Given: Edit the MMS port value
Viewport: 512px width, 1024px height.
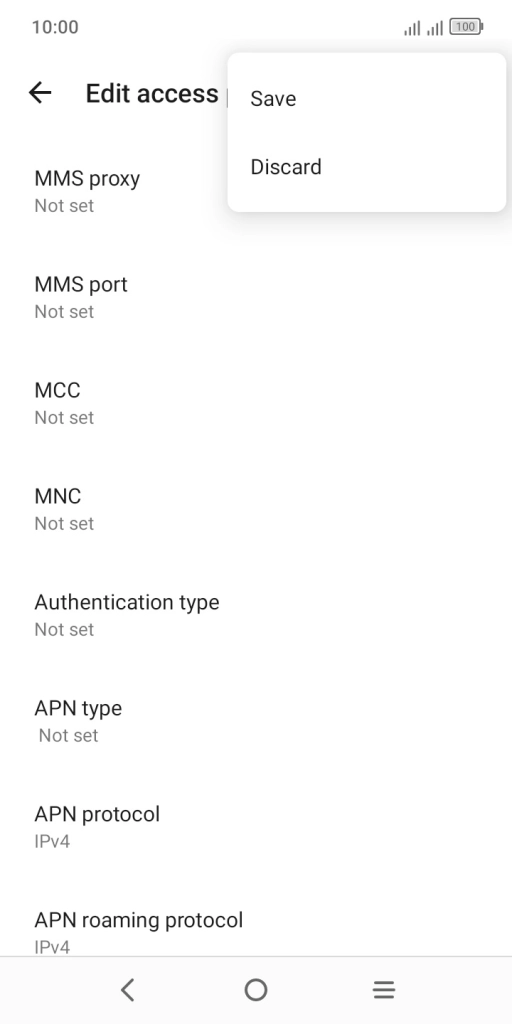Looking at the screenshot, I should 256,296.
